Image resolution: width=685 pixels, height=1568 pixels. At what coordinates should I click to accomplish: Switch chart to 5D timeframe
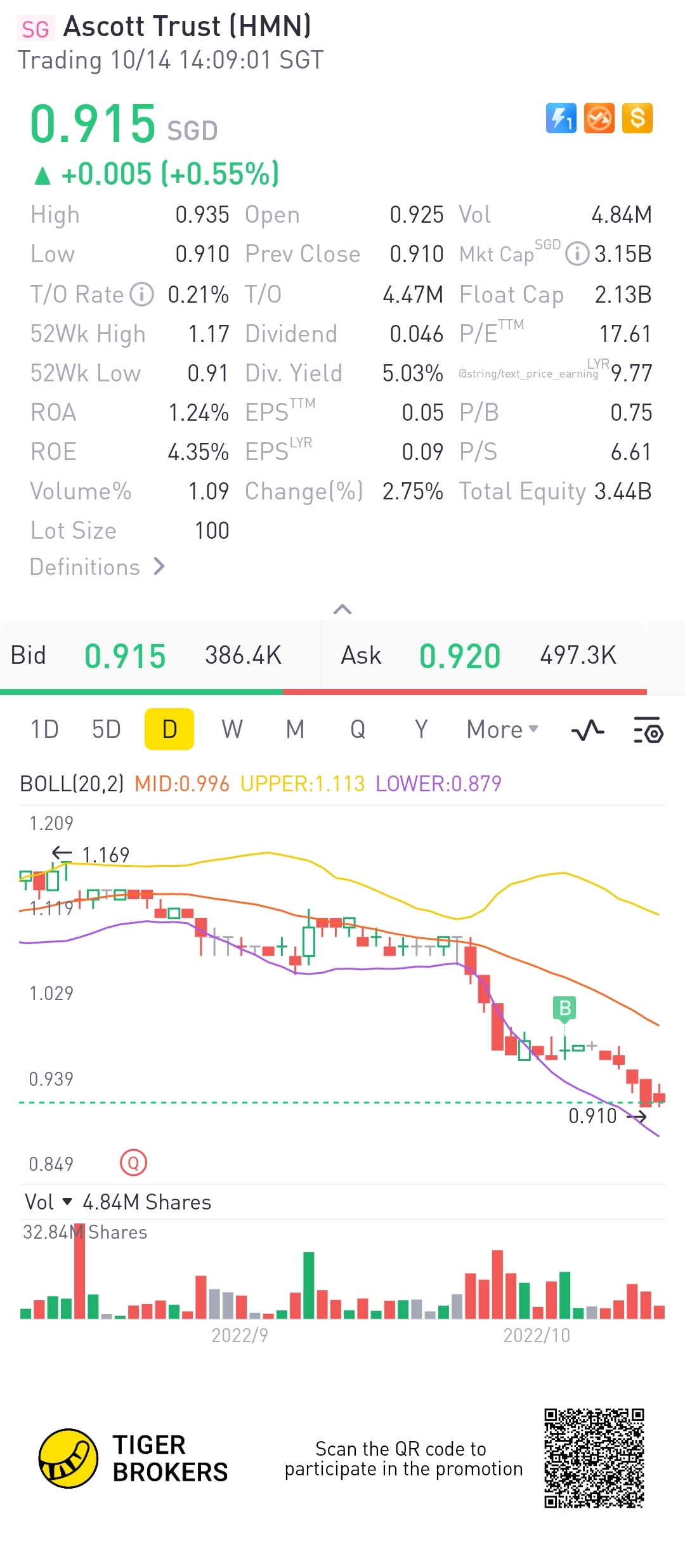coord(106,730)
